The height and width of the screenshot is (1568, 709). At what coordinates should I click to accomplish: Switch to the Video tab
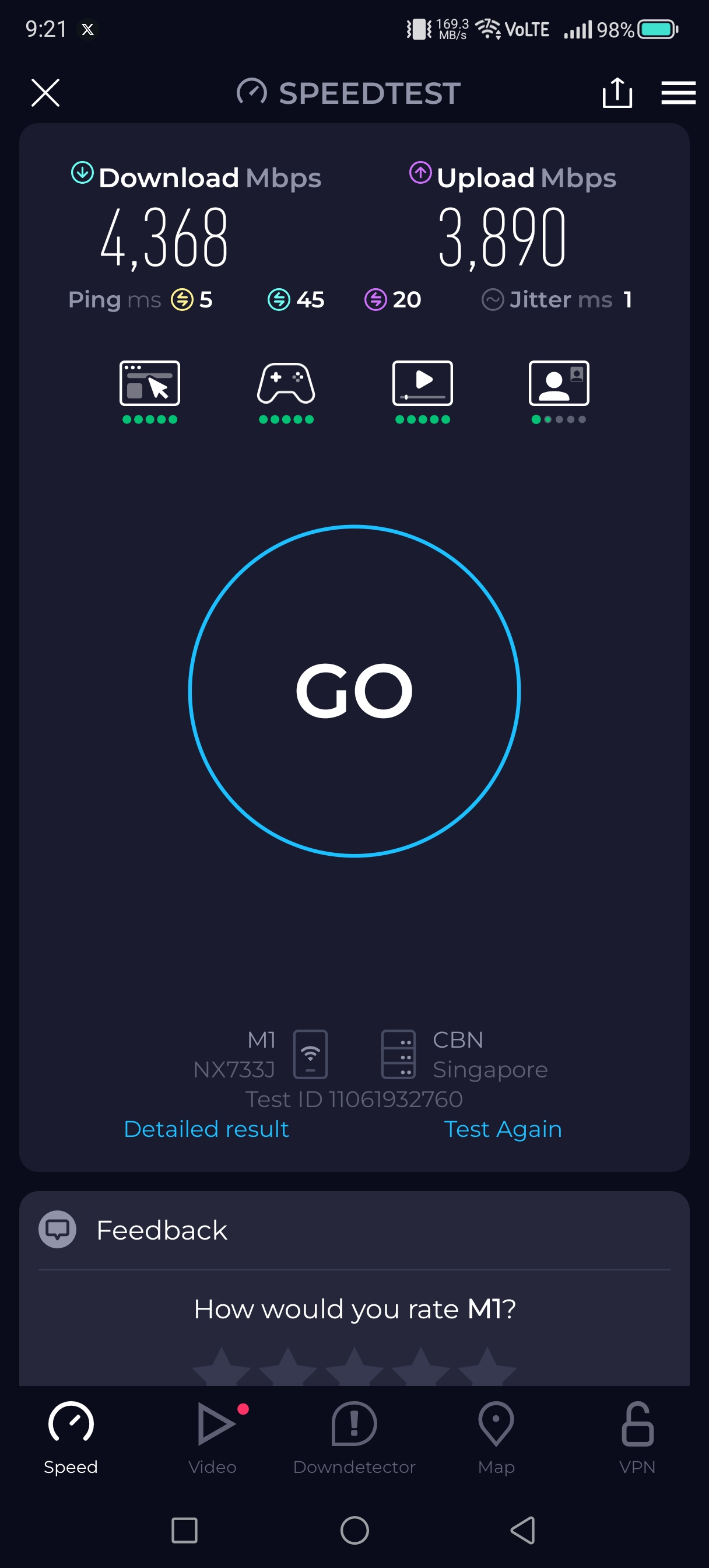[x=212, y=1438]
